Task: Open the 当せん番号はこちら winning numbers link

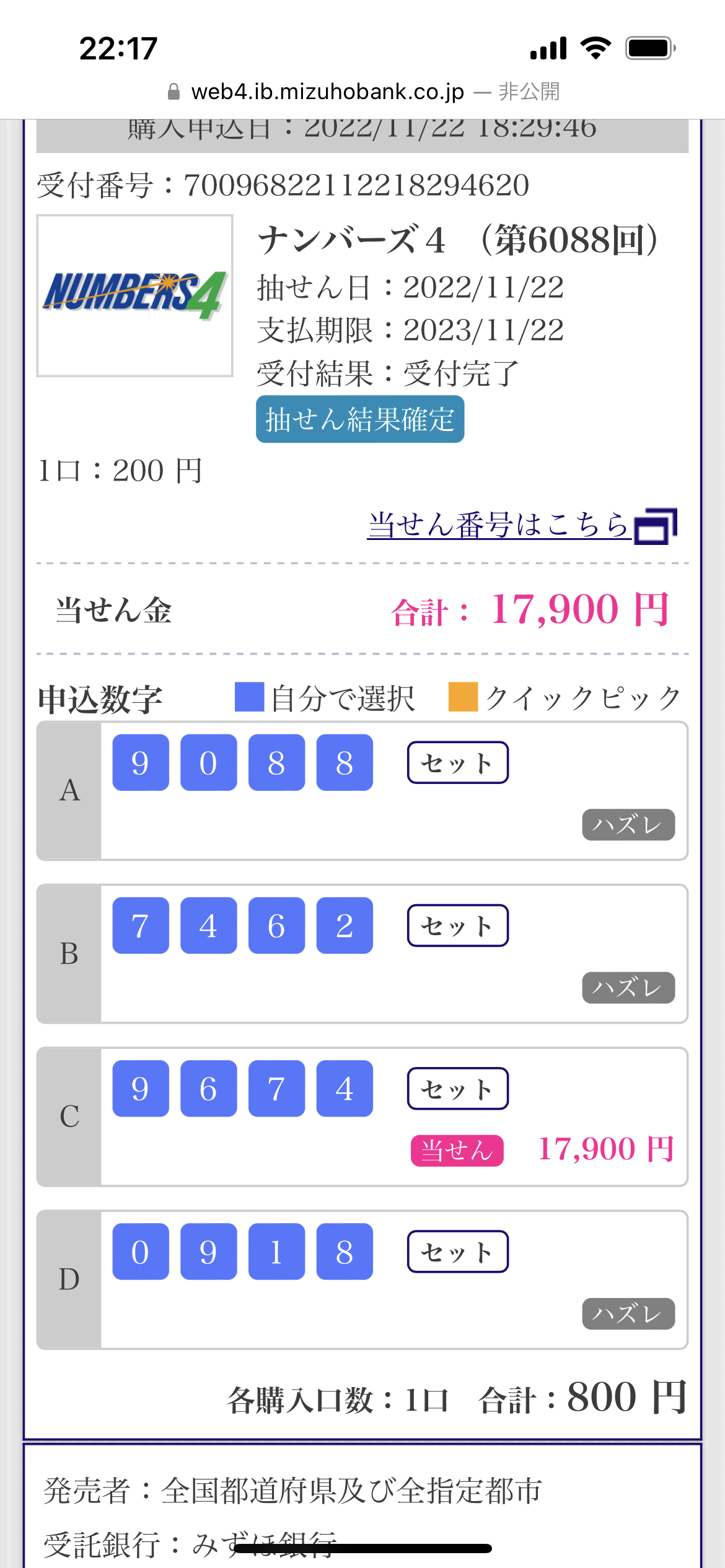Action: tap(522, 526)
